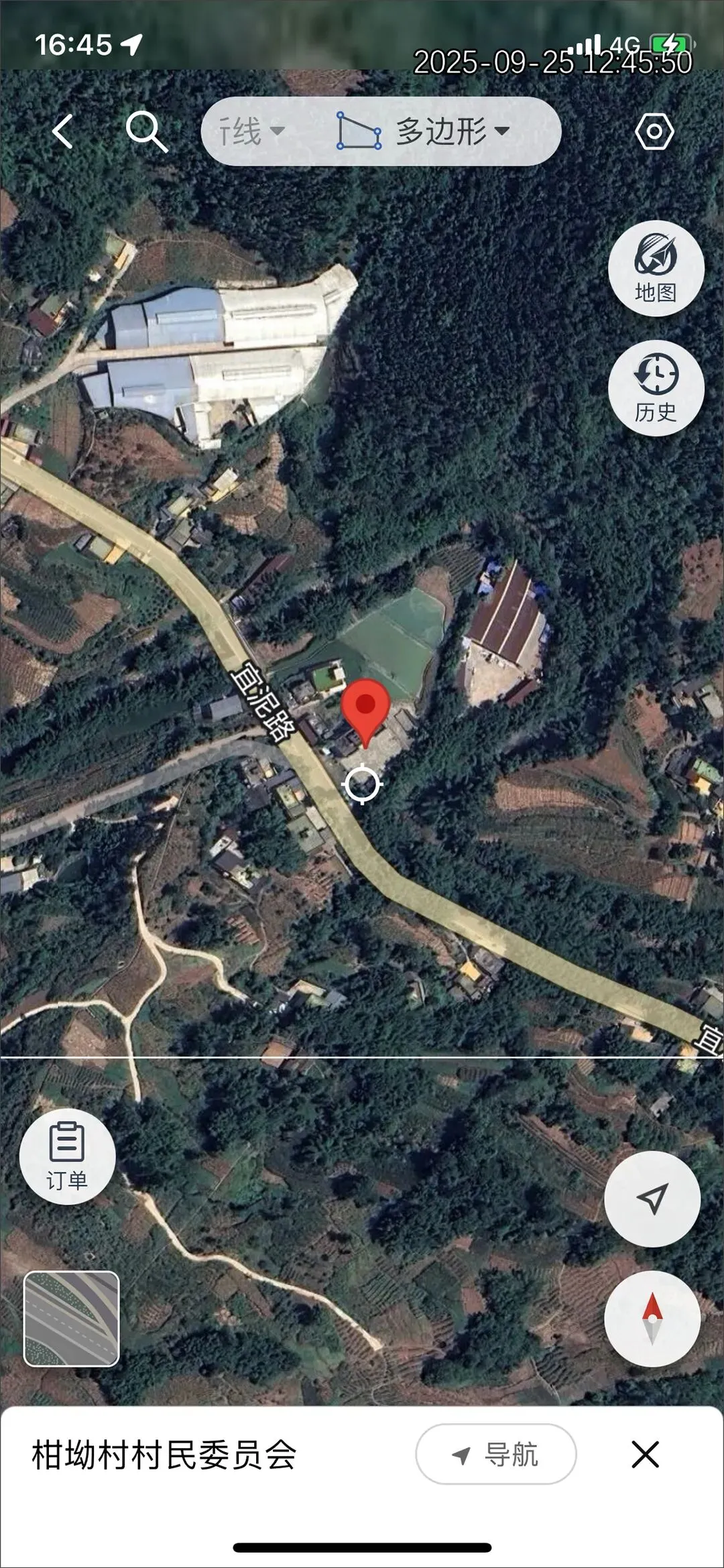Expand the line tool dropdown

(x=251, y=131)
